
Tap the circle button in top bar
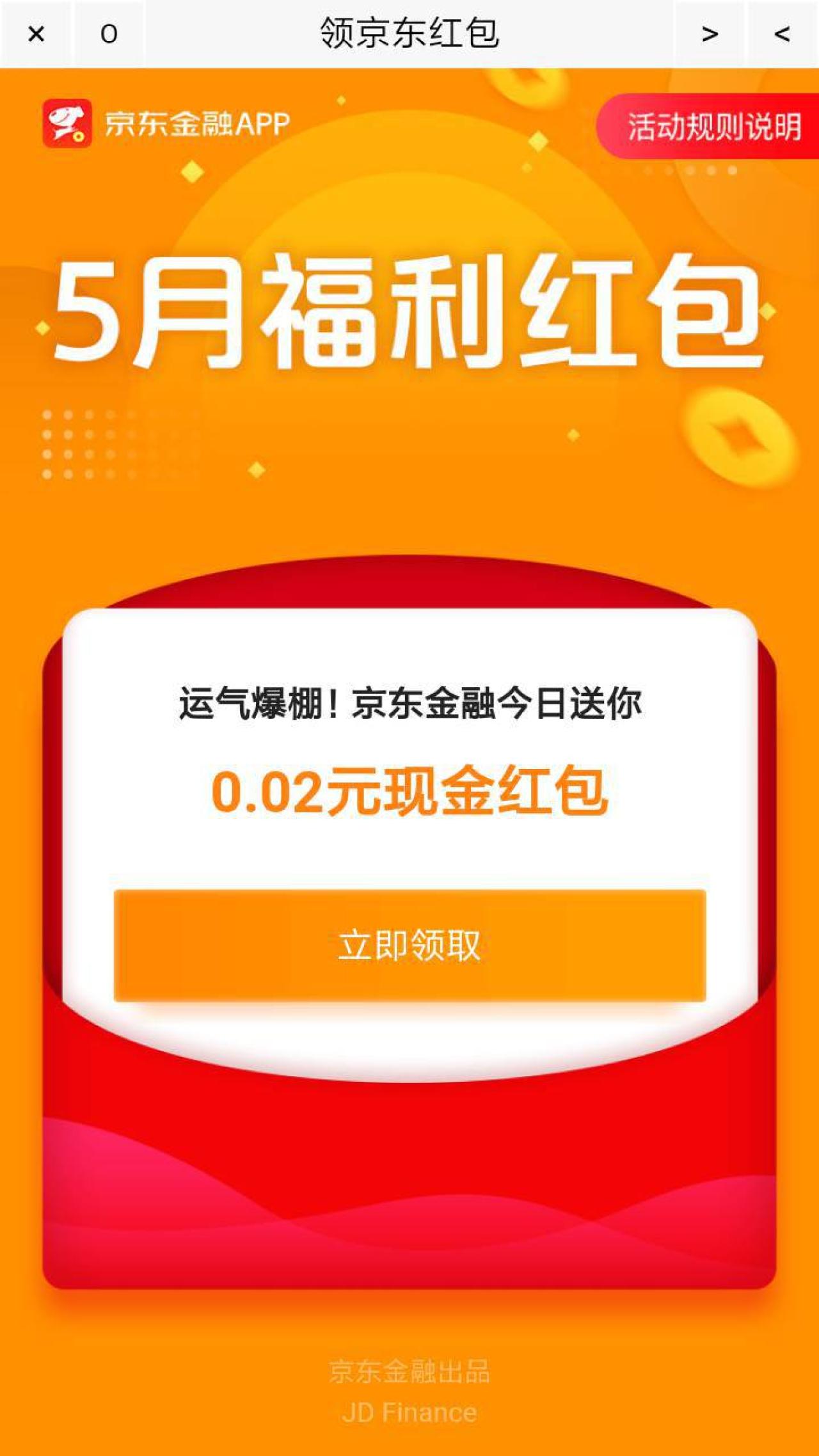pos(109,34)
